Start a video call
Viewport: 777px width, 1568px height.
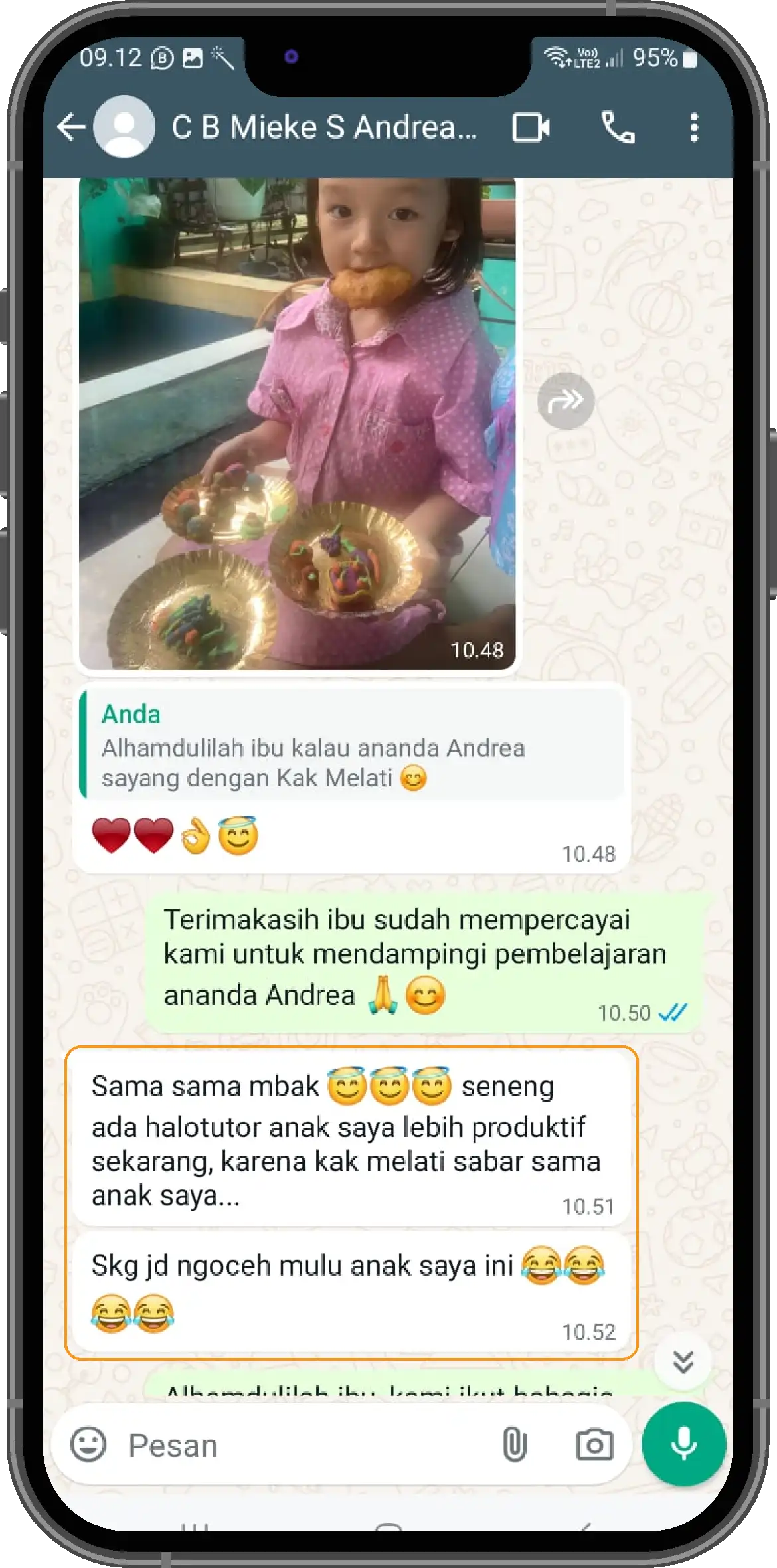click(x=531, y=127)
